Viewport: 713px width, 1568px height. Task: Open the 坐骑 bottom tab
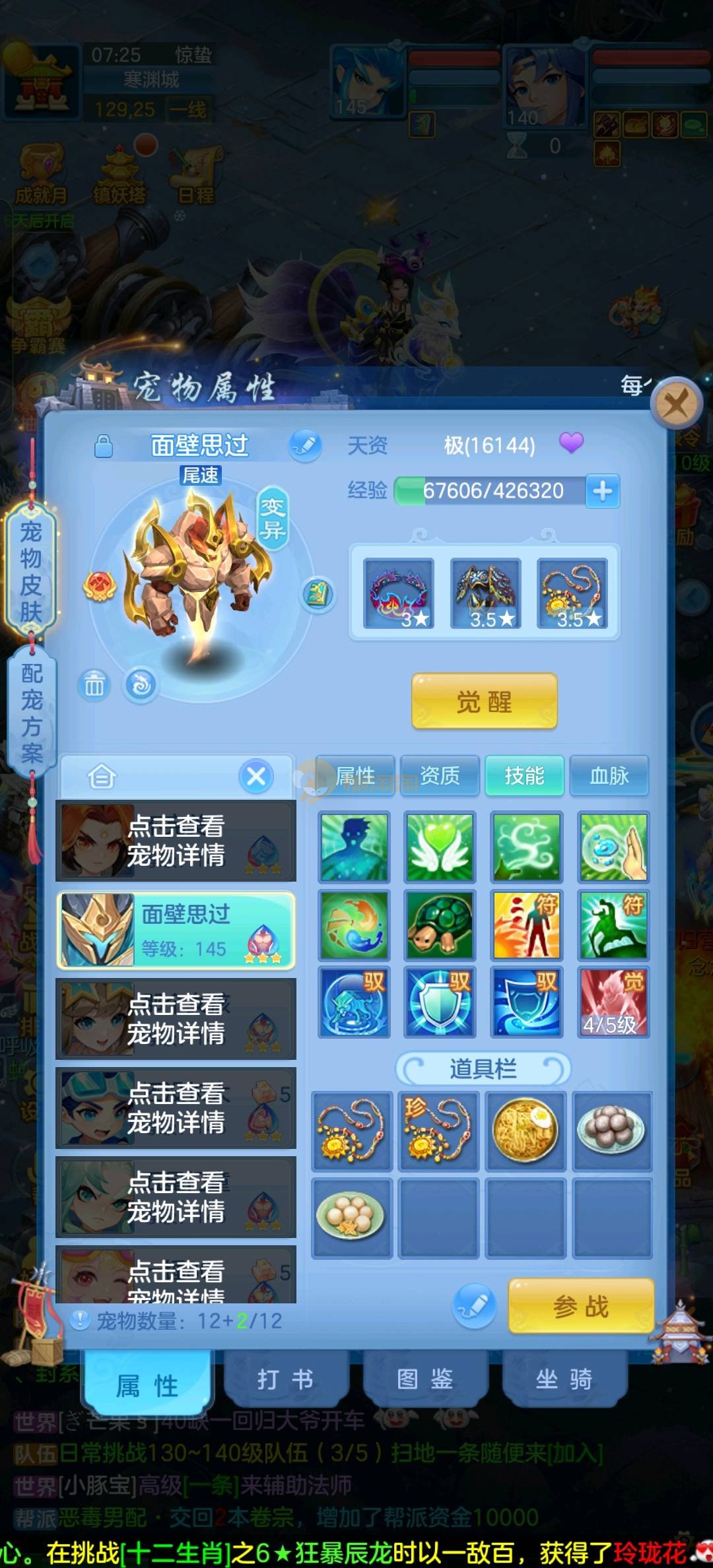(564, 1379)
